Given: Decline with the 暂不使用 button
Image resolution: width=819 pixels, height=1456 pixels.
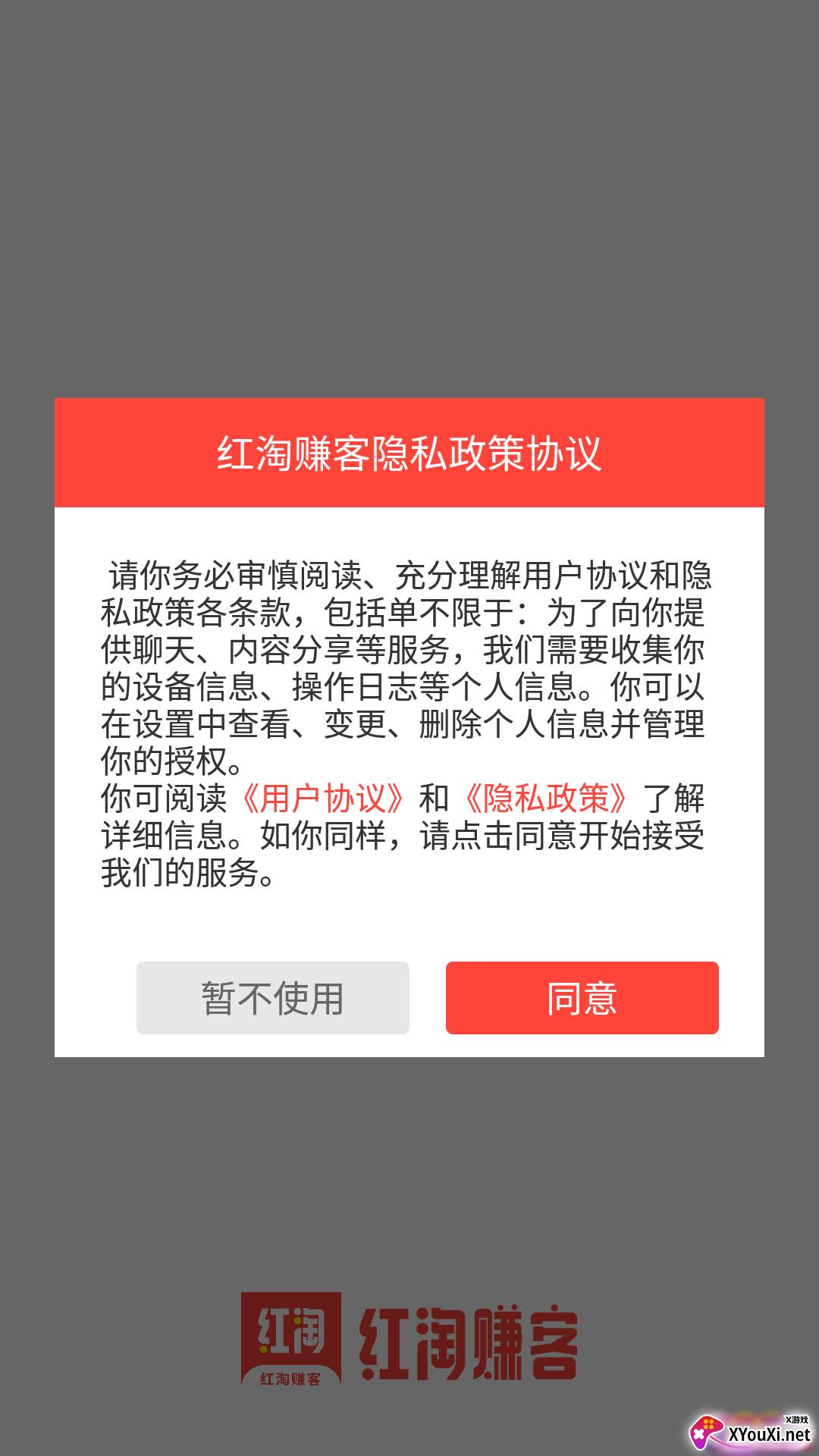Looking at the screenshot, I should pyautogui.click(x=273, y=997).
